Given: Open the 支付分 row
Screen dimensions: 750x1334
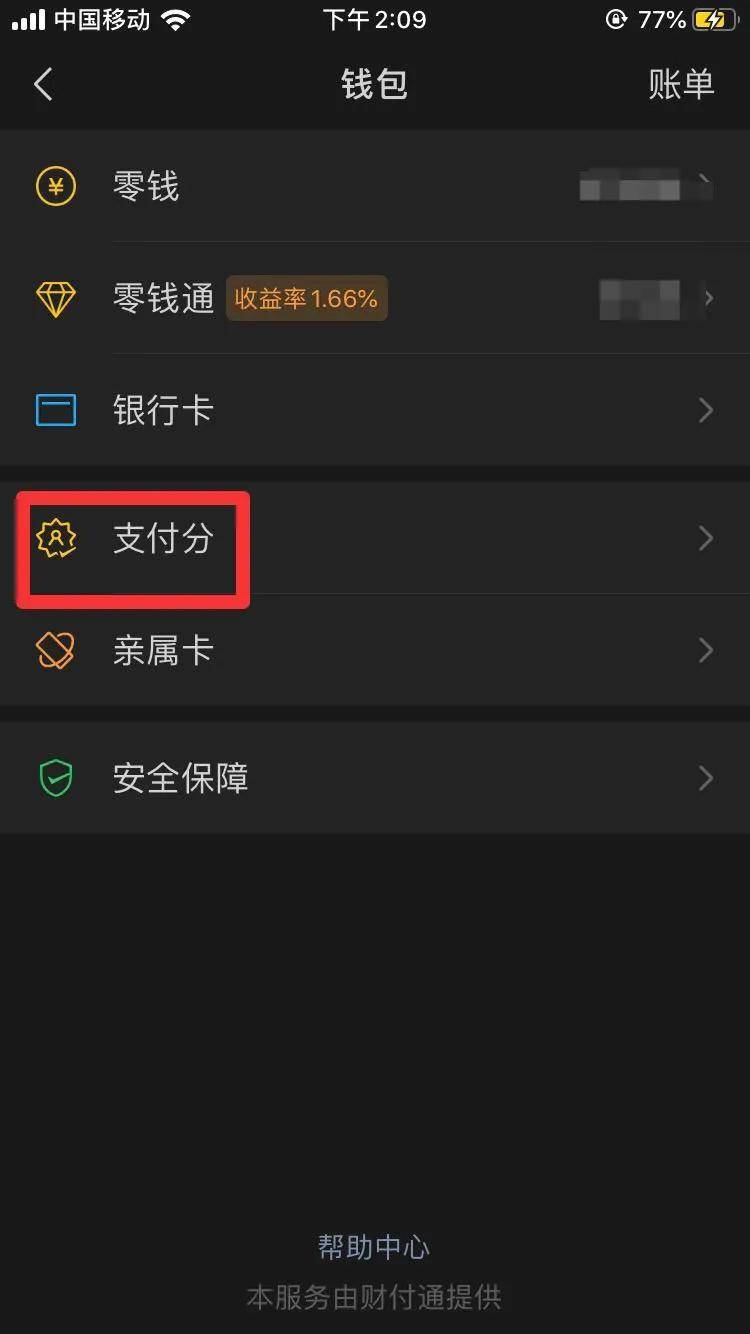Looking at the screenshot, I should [375, 539].
